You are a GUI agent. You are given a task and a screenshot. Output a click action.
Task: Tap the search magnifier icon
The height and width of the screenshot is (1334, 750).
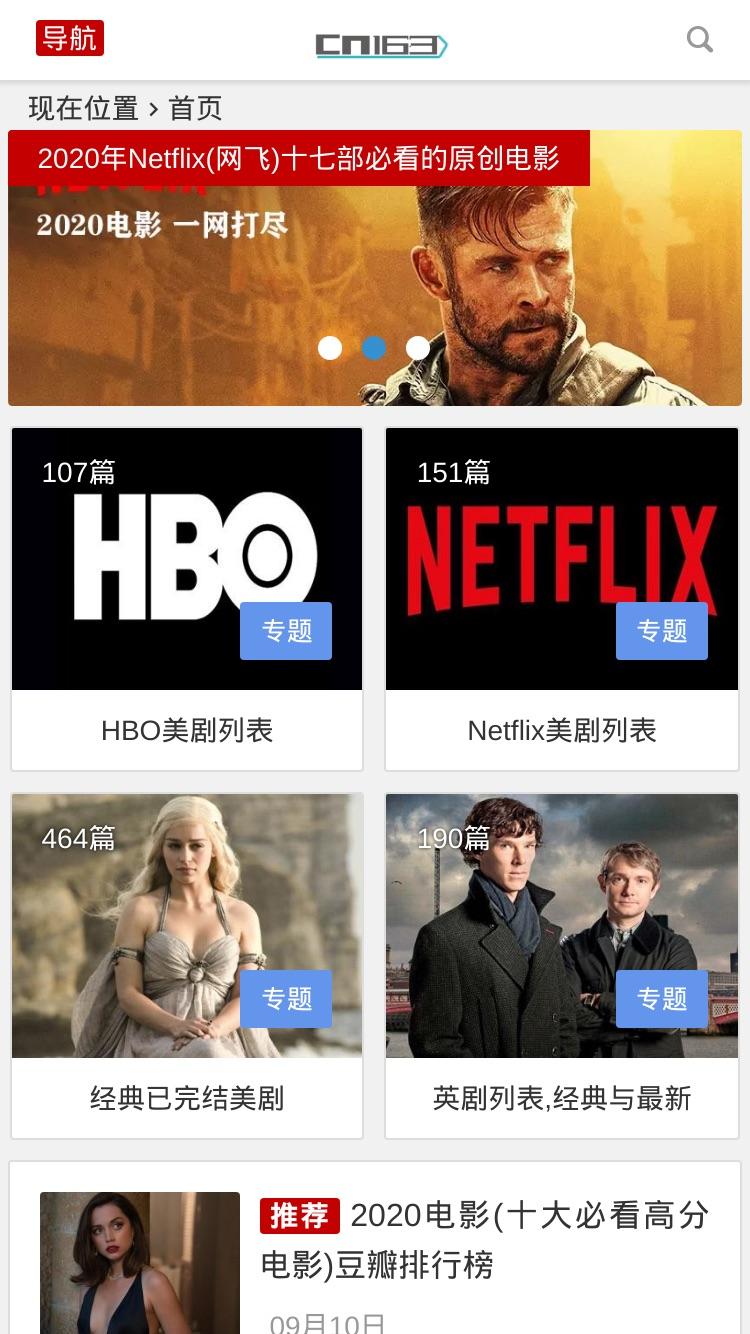(x=700, y=40)
